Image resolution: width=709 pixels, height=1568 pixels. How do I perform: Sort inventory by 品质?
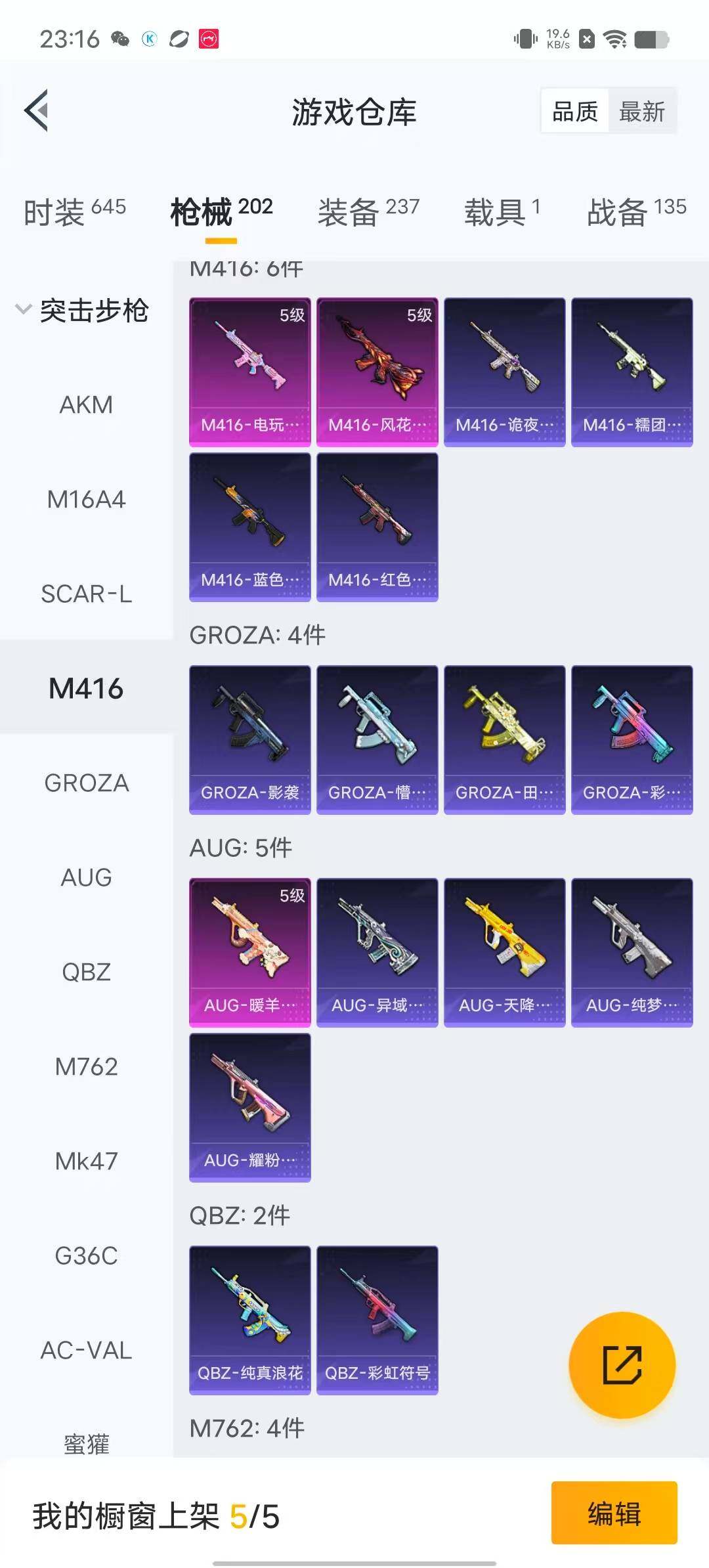point(575,111)
